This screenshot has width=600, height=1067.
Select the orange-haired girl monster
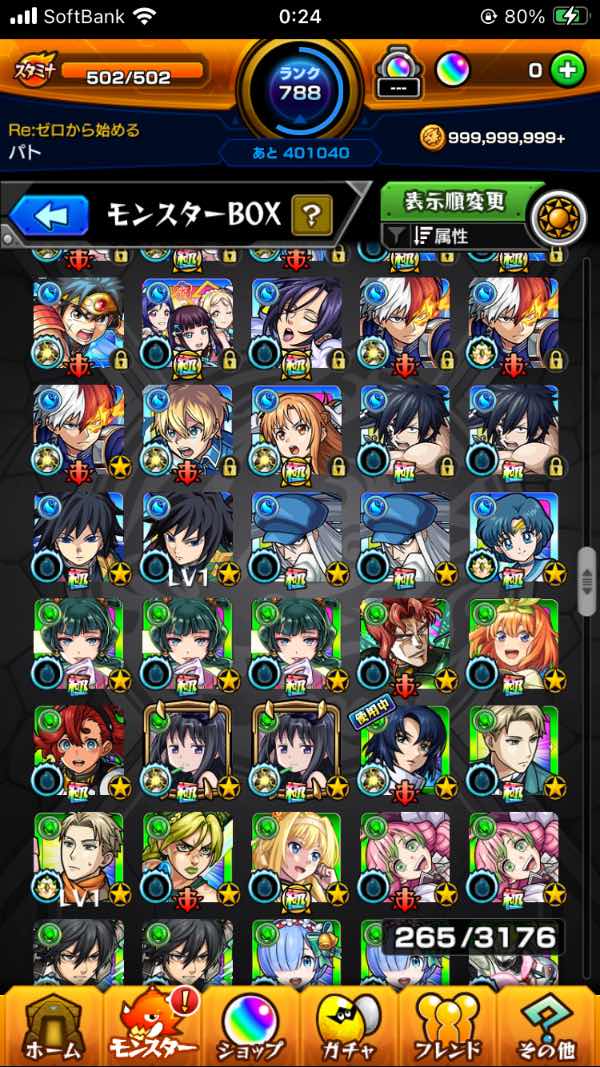[x=512, y=642]
